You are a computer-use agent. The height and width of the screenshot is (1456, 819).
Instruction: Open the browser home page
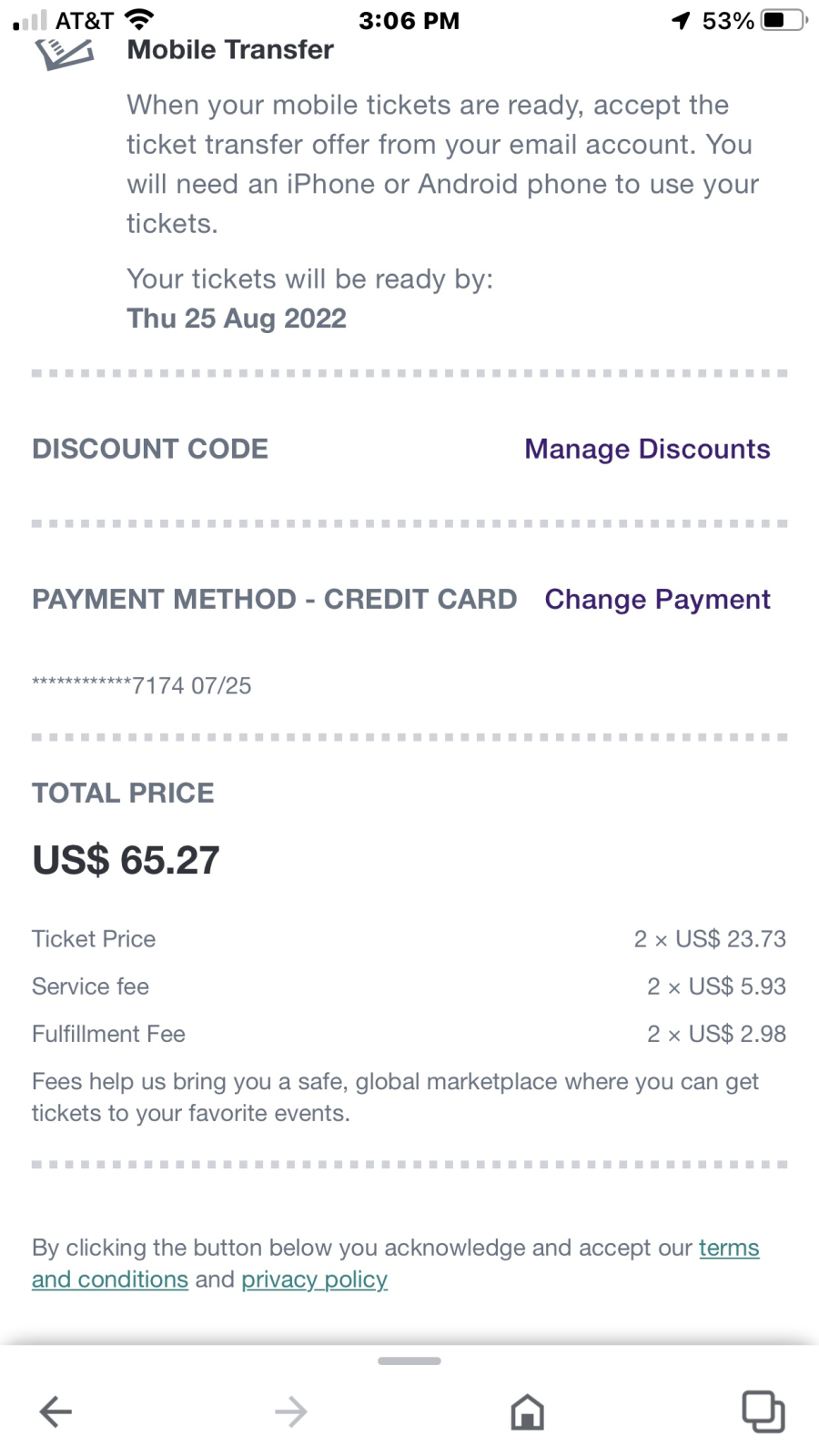tap(527, 1411)
